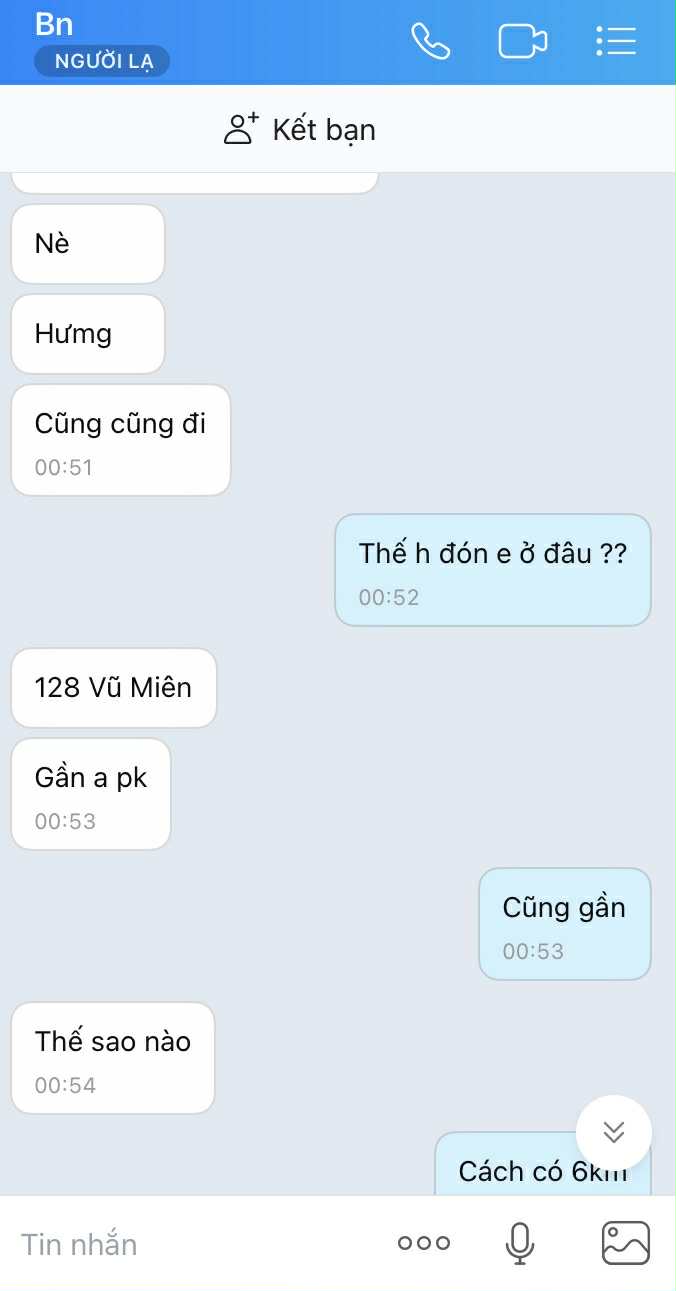The image size is (676, 1291).
Task: Tap Kết bạn to add friend
Action: coord(300,129)
